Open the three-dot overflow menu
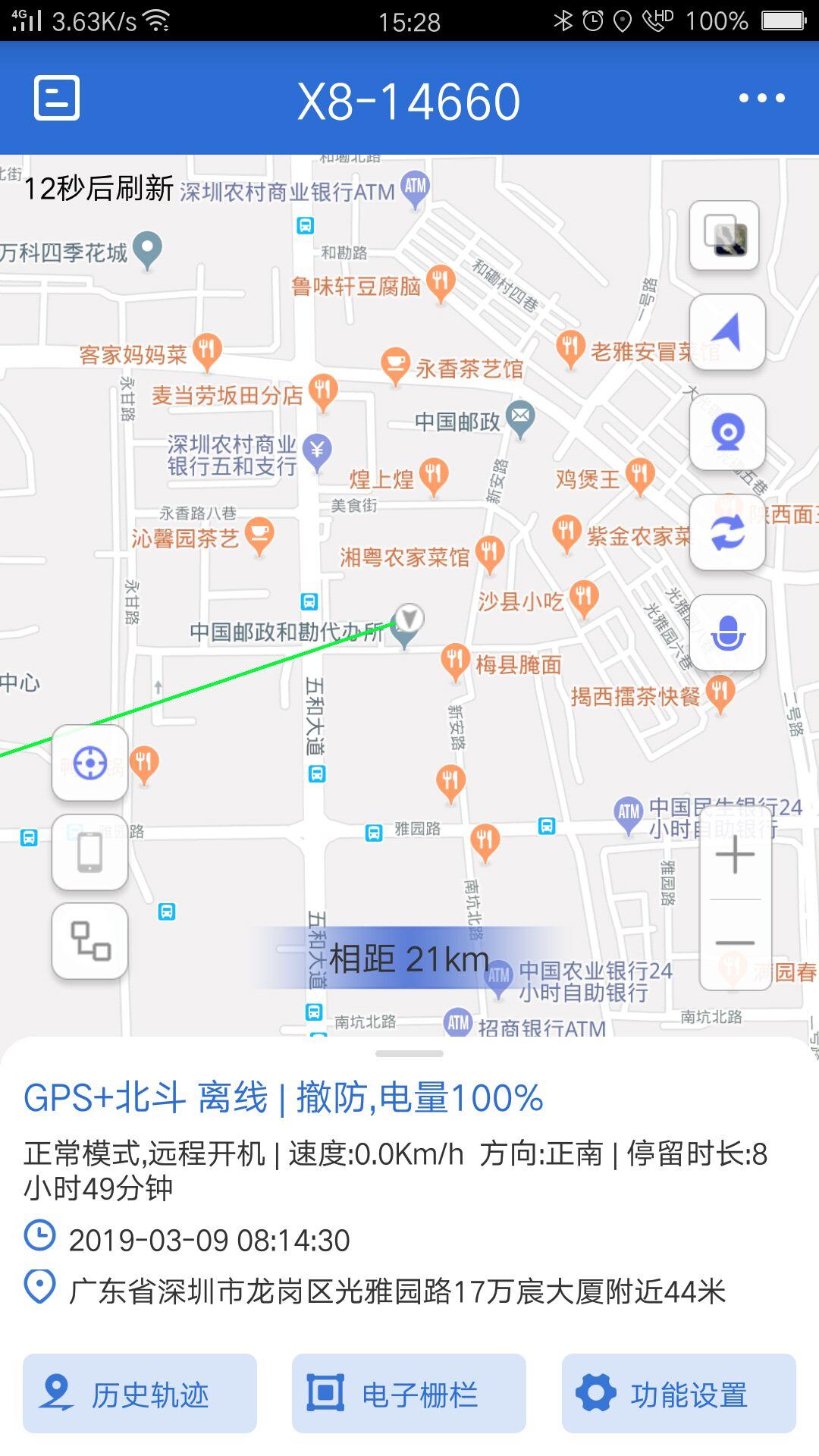Image resolution: width=819 pixels, height=1456 pixels. pyautogui.click(x=761, y=98)
